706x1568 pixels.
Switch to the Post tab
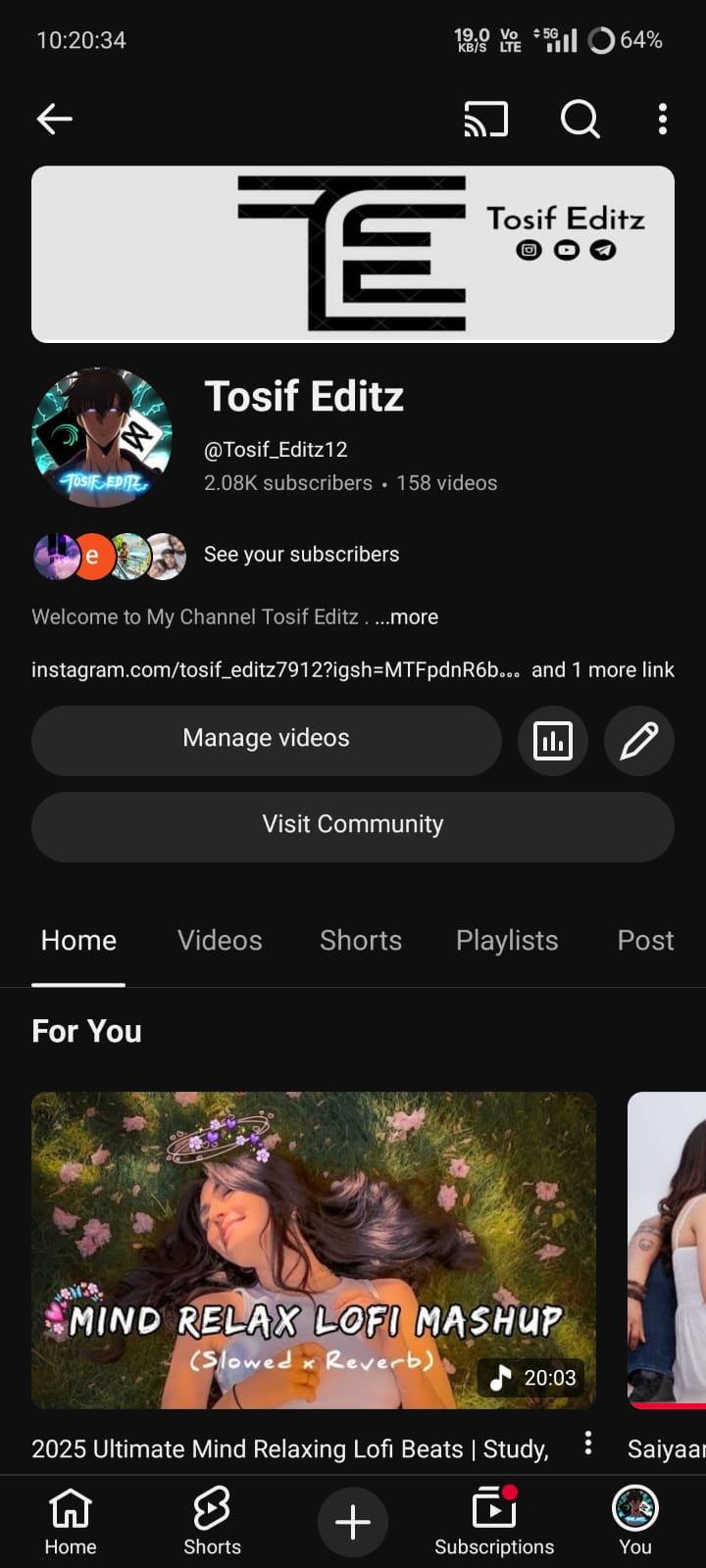coord(645,941)
